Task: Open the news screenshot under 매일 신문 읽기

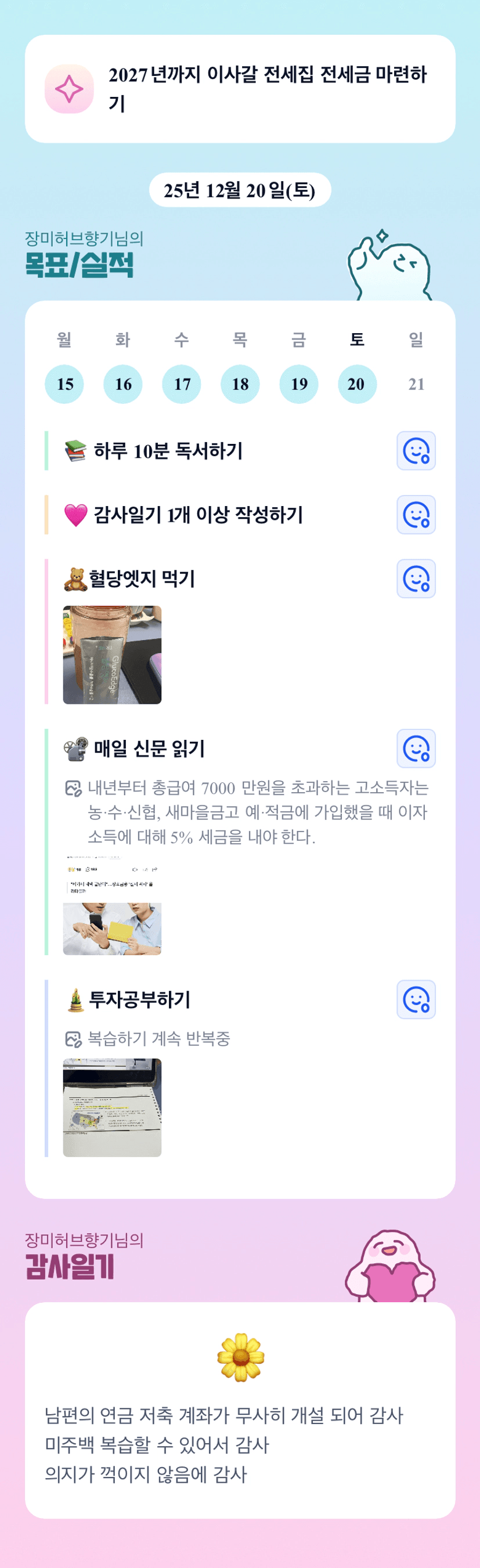Action: point(112,906)
